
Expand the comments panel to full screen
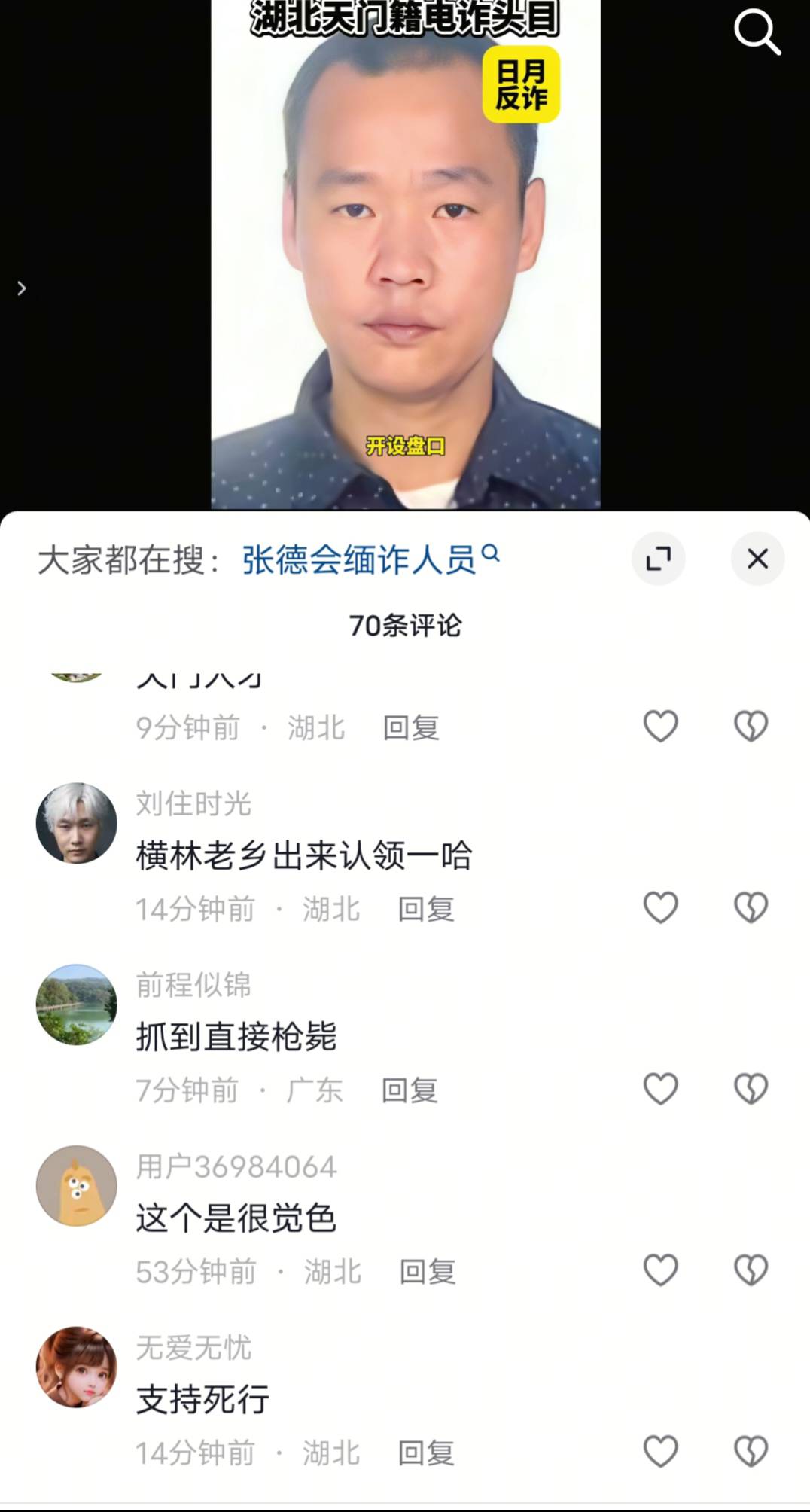[659, 559]
